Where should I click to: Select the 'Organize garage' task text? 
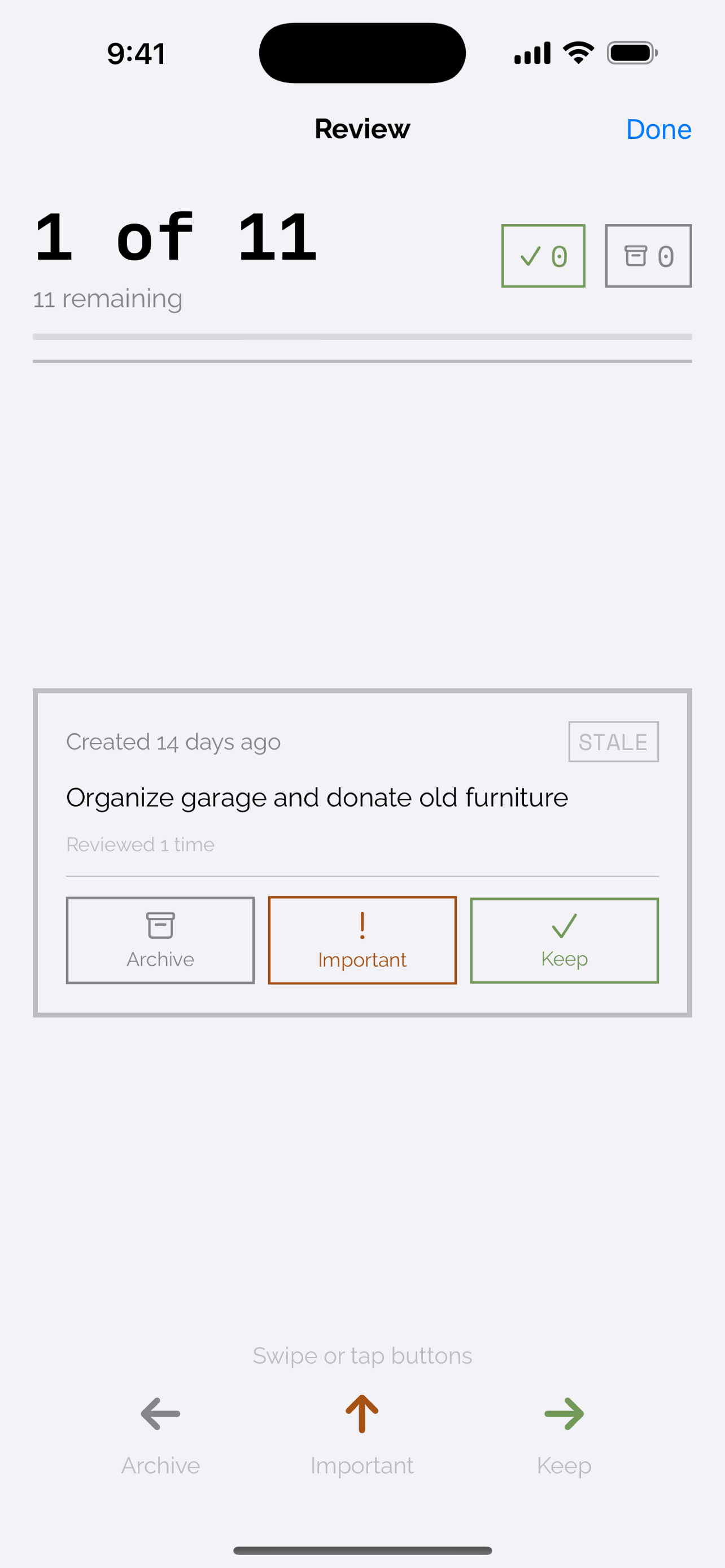click(x=317, y=797)
